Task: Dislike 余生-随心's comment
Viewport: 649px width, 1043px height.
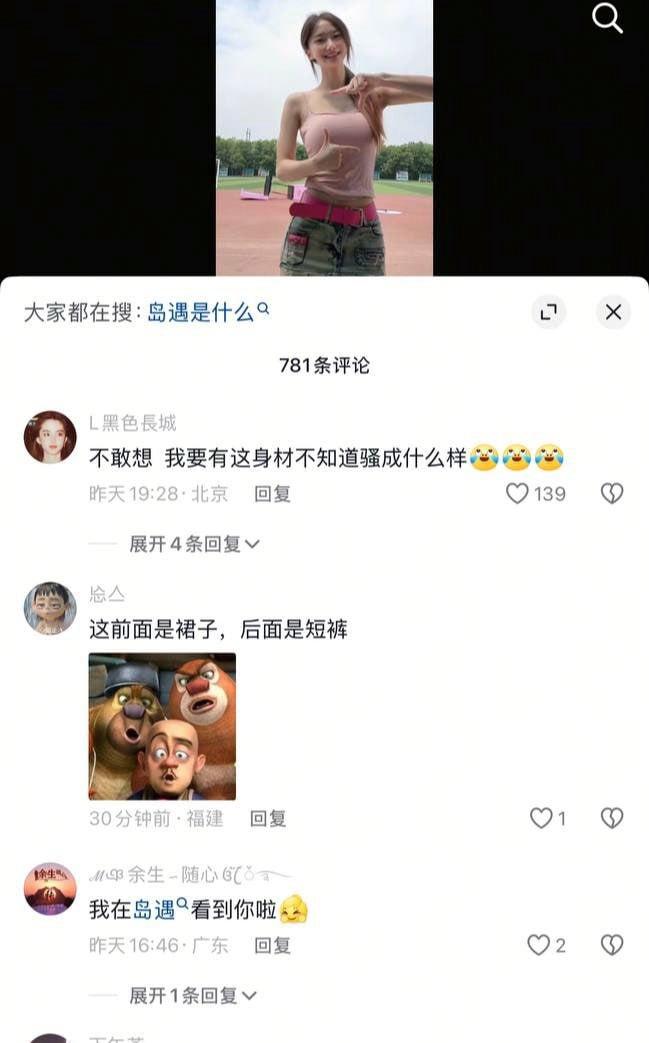Action: (612, 945)
